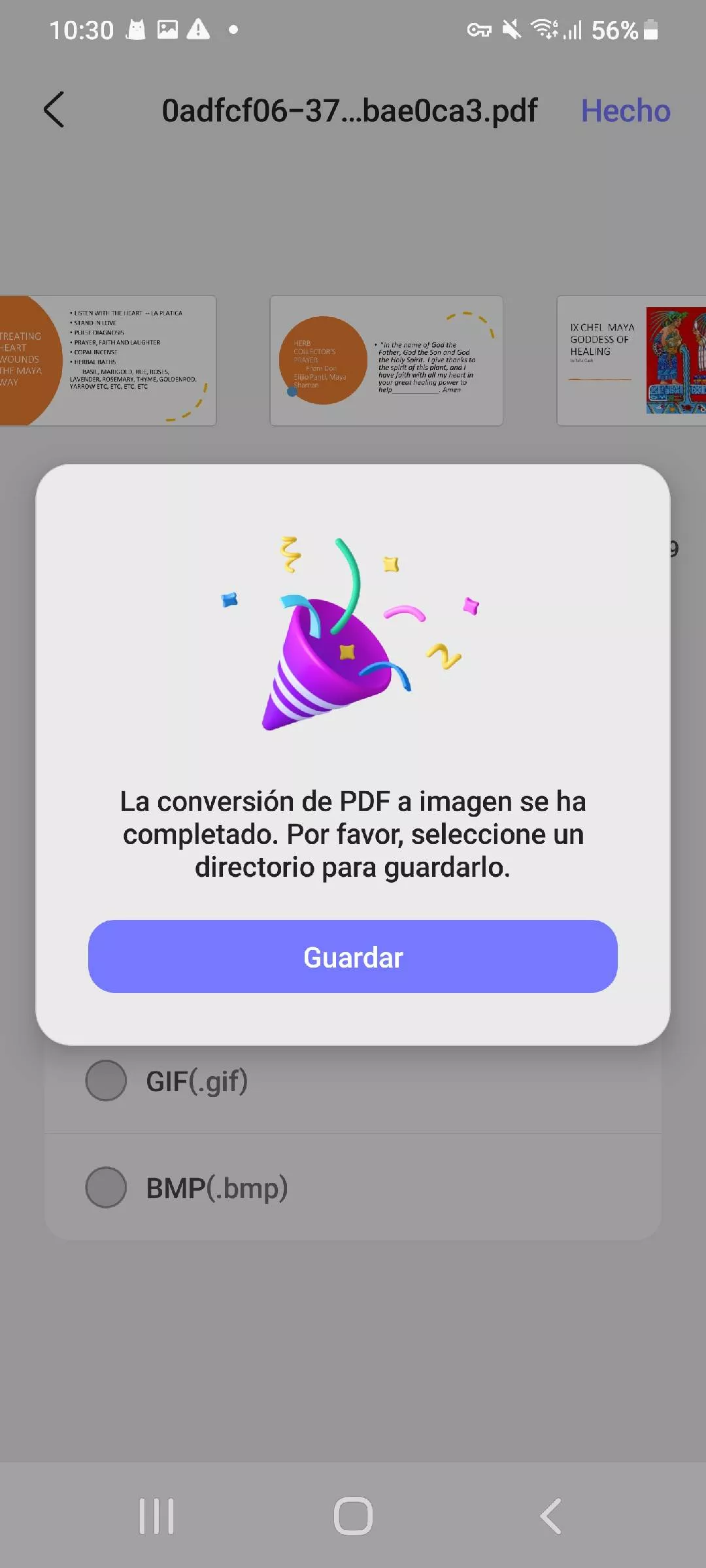Open the Treating Heart Wounds slide thumbnail
The image size is (706, 1568).
coord(108,360)
